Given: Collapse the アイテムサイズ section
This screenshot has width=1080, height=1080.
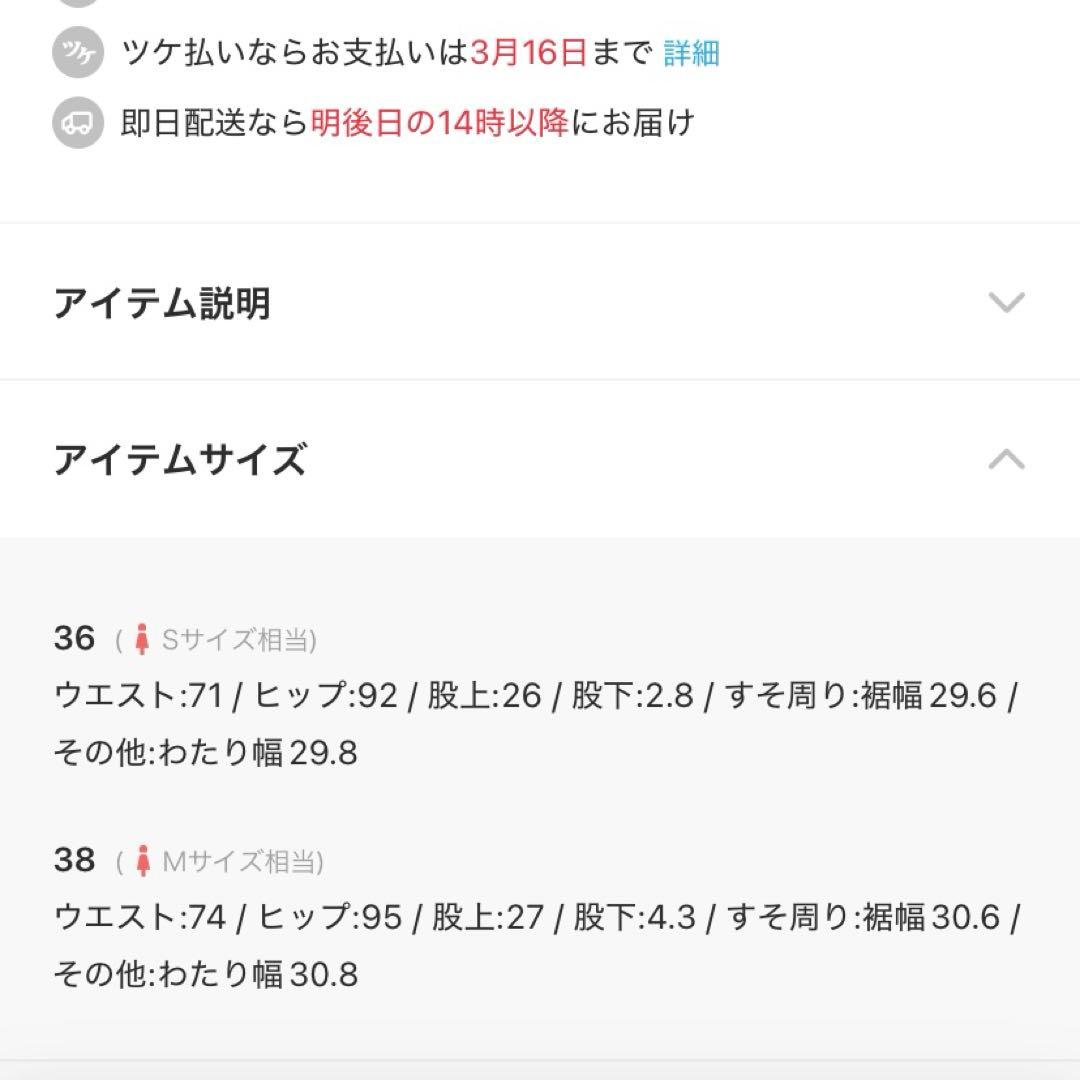Looking at the screenshot, I should coord(1005,459).
